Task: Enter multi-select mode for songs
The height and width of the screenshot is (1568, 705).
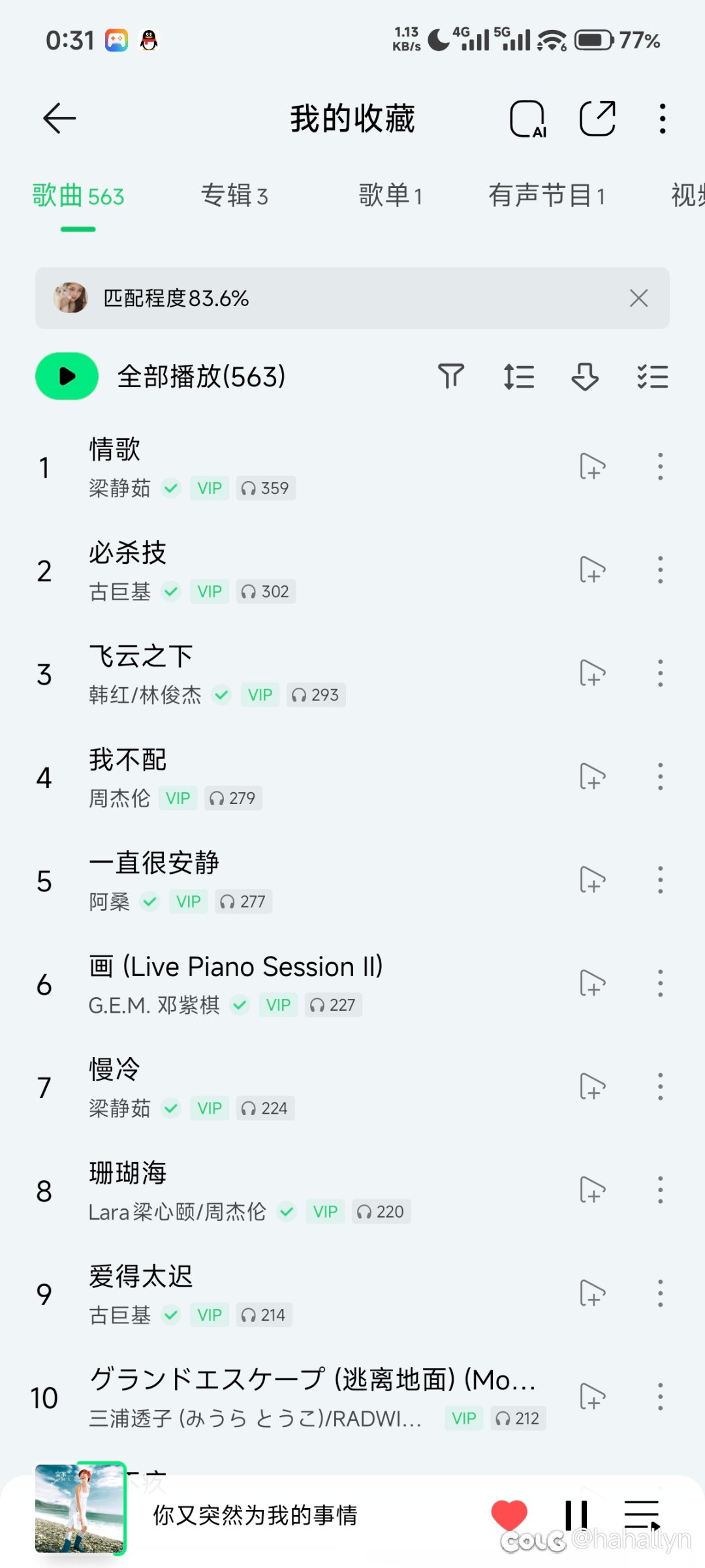Action: [652, 377]
